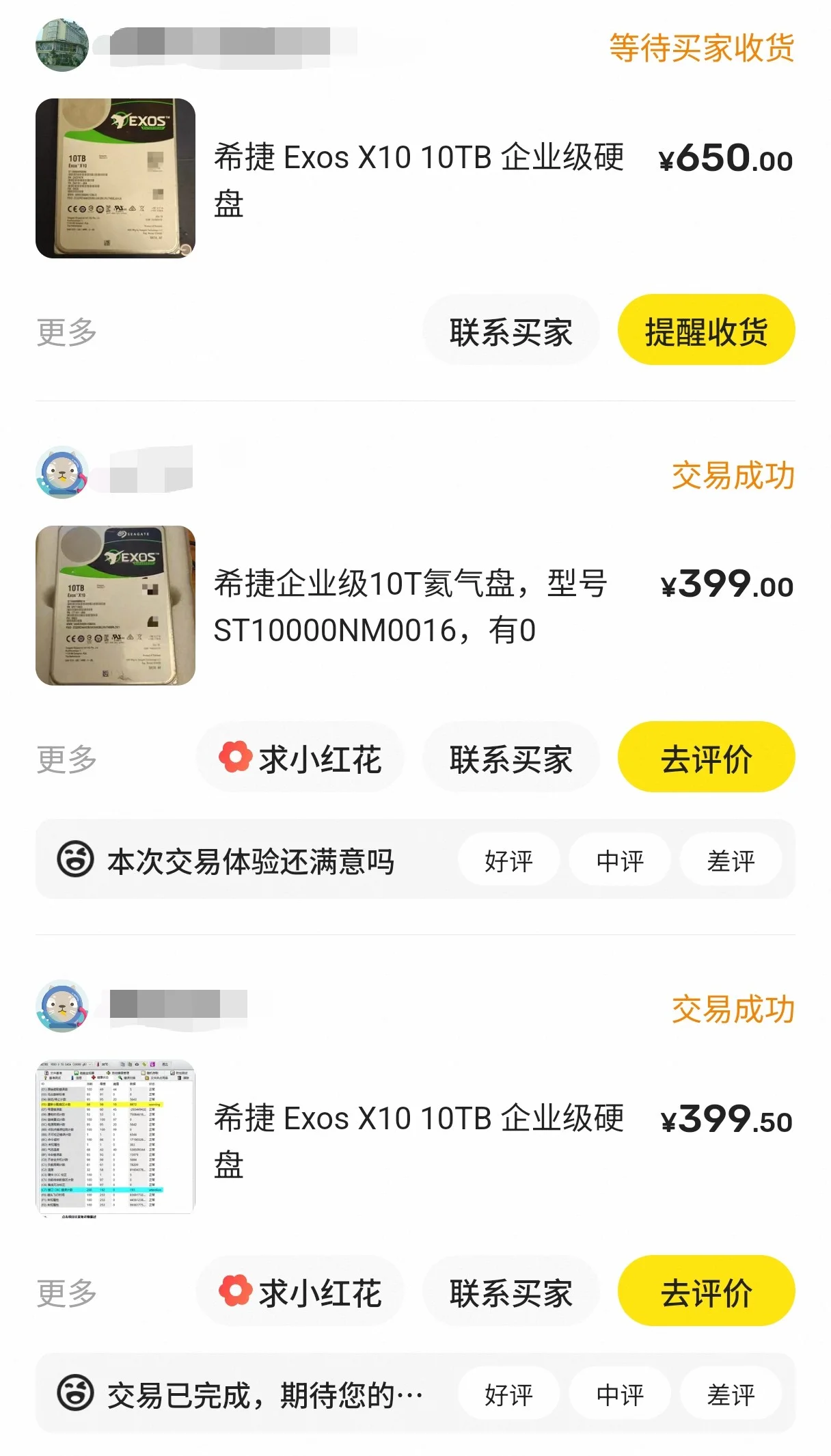This screenshot has height=1456, width=831.
Task: Tap 去评价 for the ¥399.50 order
Action: (706, 1293)
